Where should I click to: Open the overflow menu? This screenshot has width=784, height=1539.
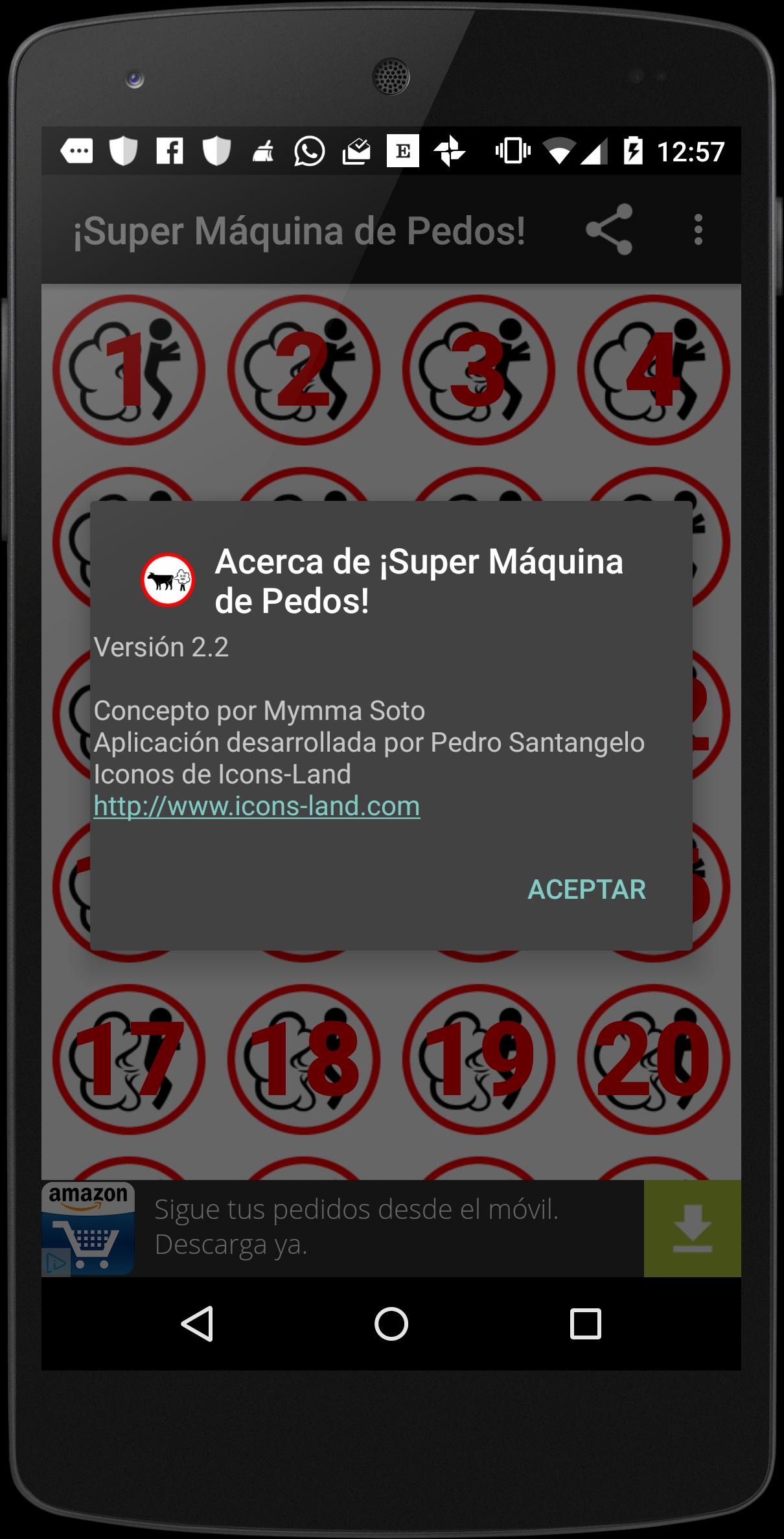697,229
